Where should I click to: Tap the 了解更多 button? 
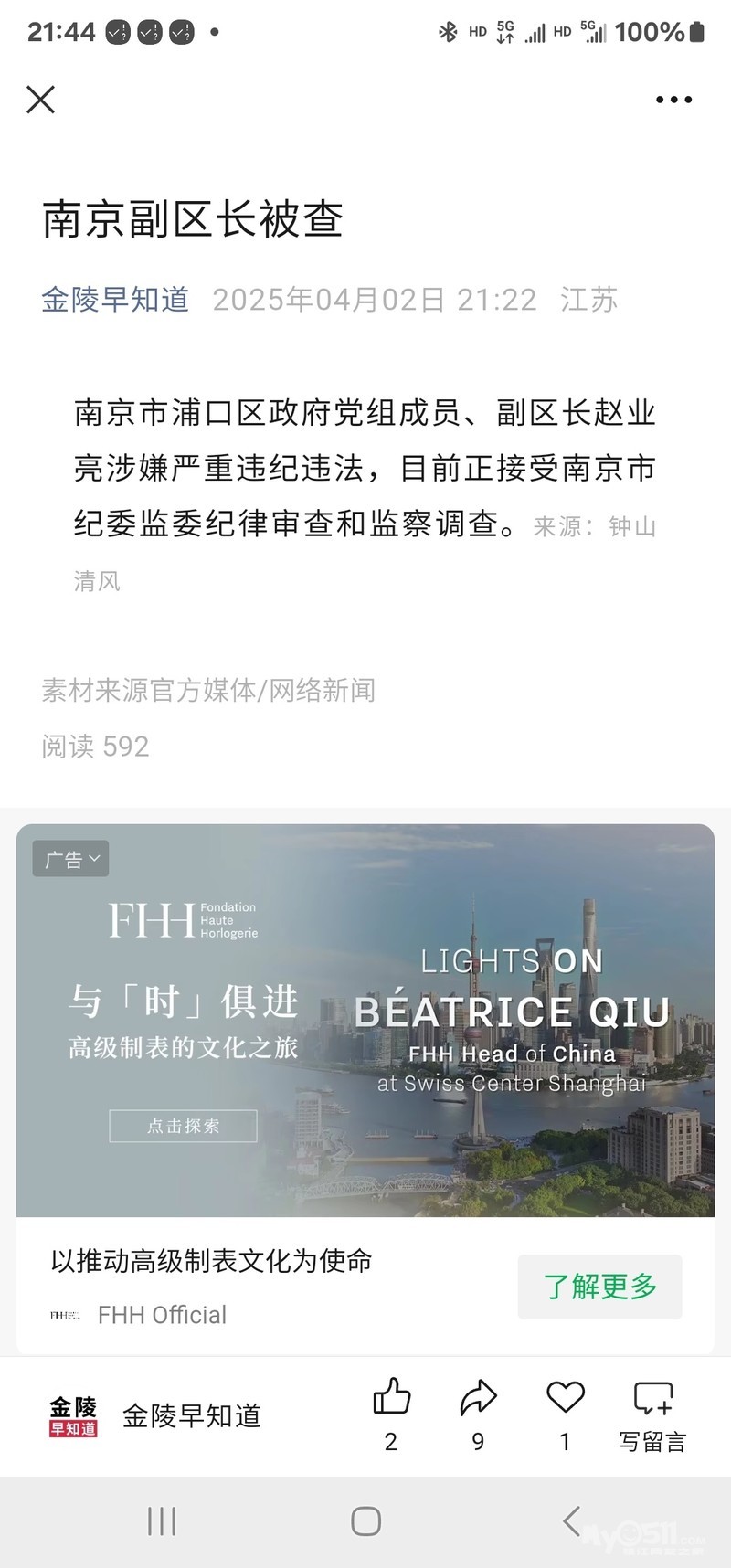coord(599,1287)
